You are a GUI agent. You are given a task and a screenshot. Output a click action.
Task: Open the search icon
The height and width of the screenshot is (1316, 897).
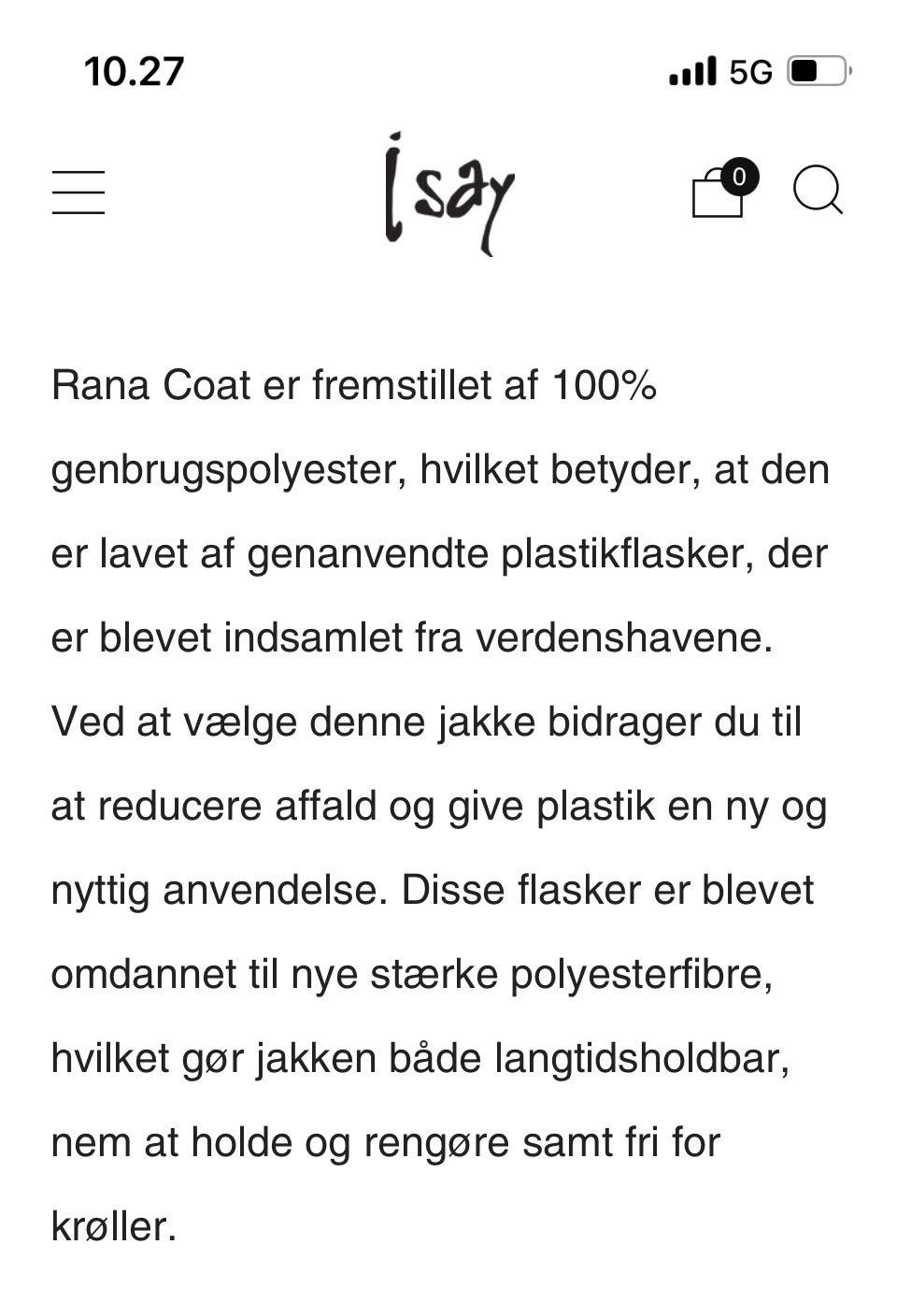818,191
